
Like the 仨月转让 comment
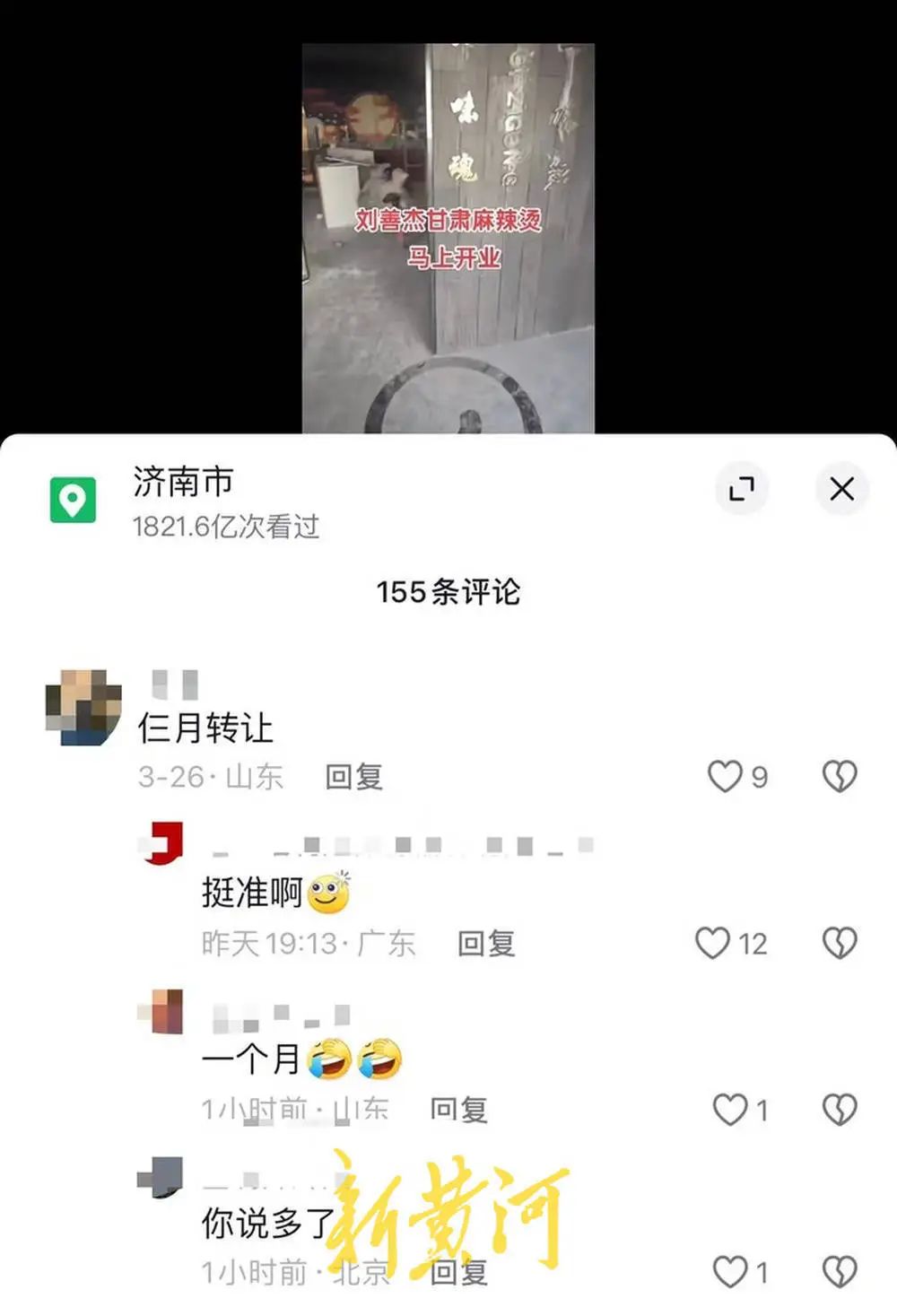point(725,777)
